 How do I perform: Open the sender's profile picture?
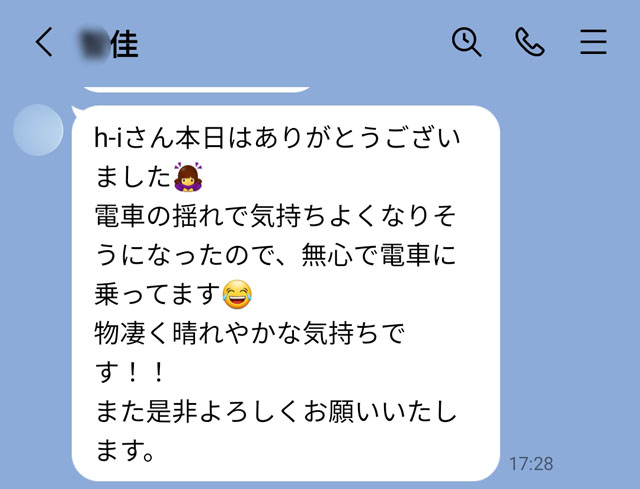pos(38,130)
